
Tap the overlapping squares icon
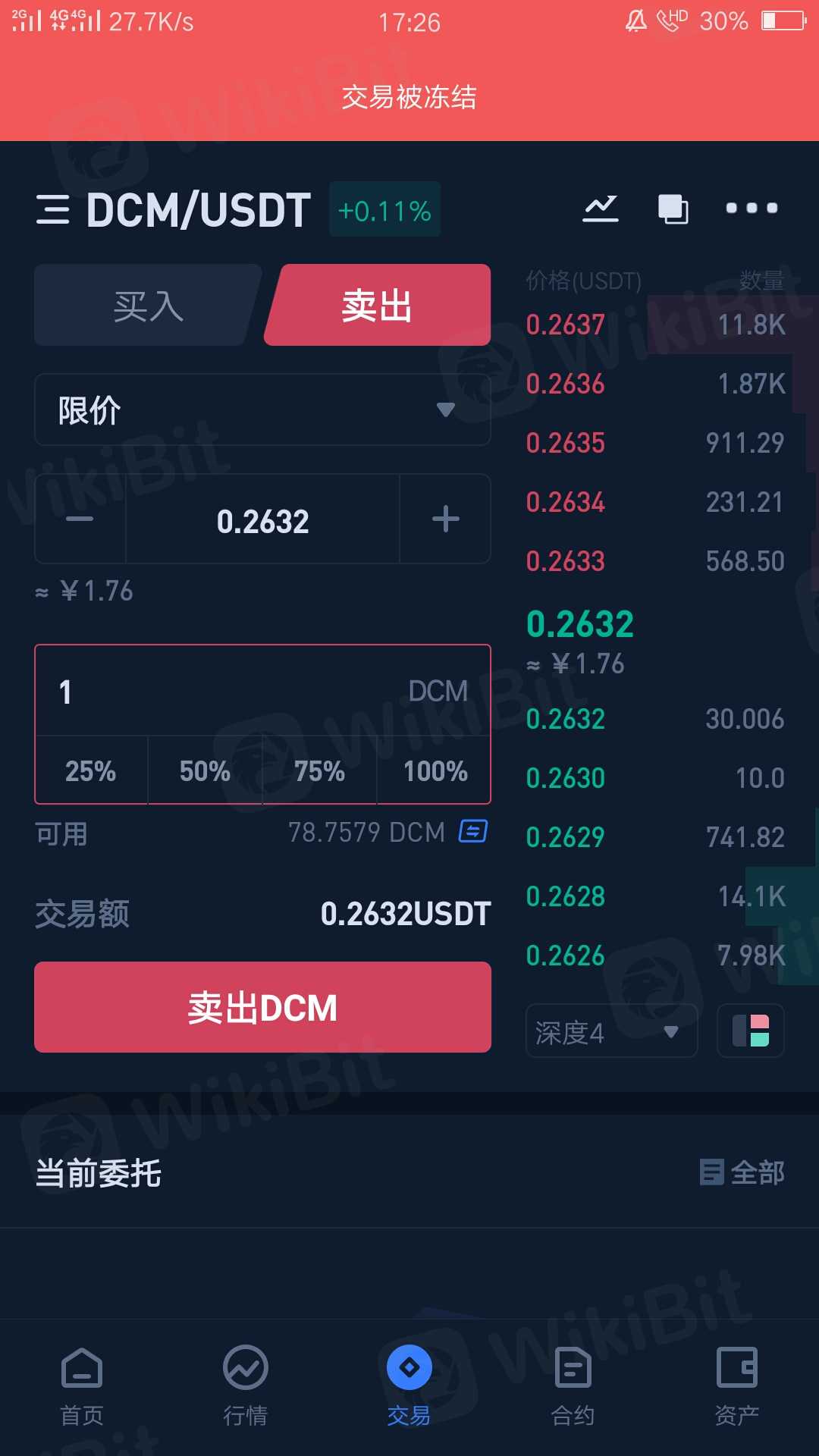673,209
